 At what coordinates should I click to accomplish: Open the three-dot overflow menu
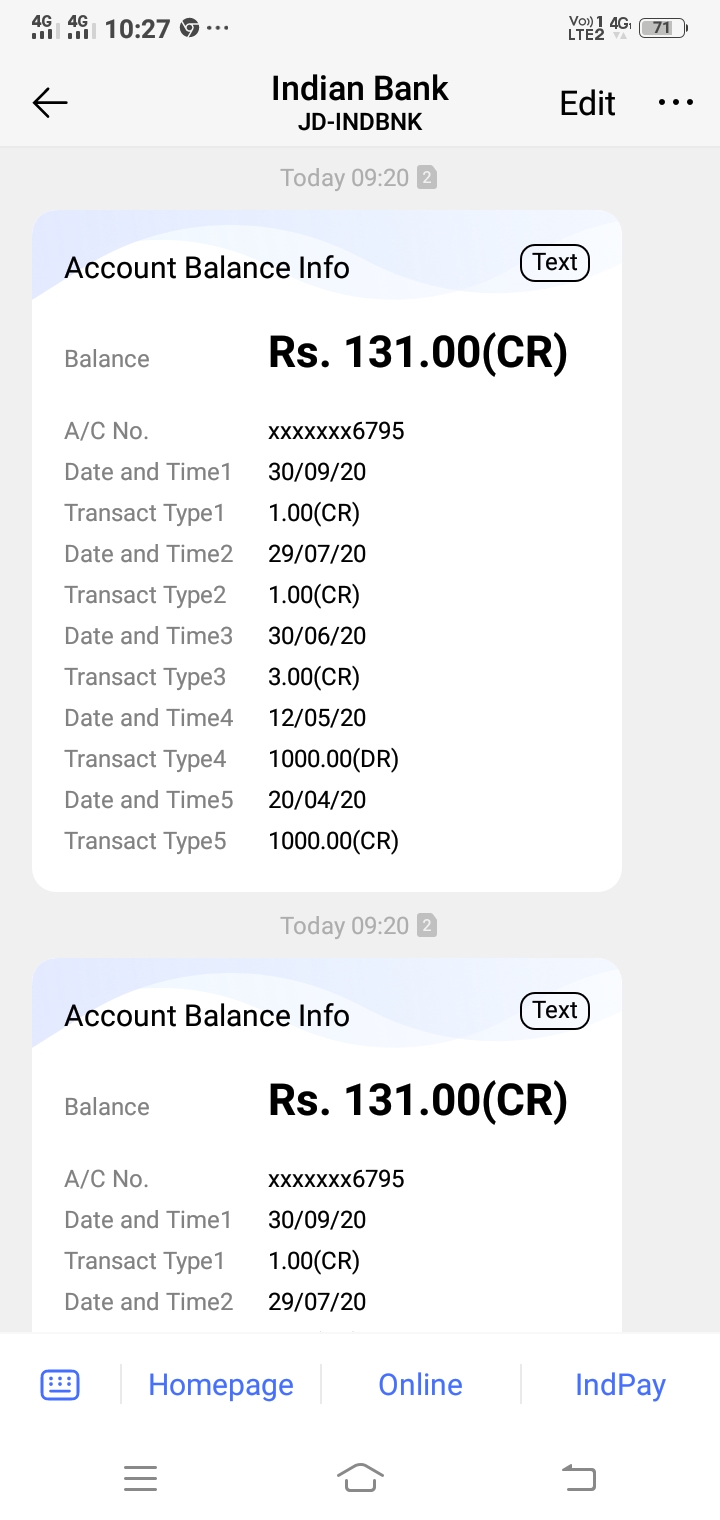676,103
